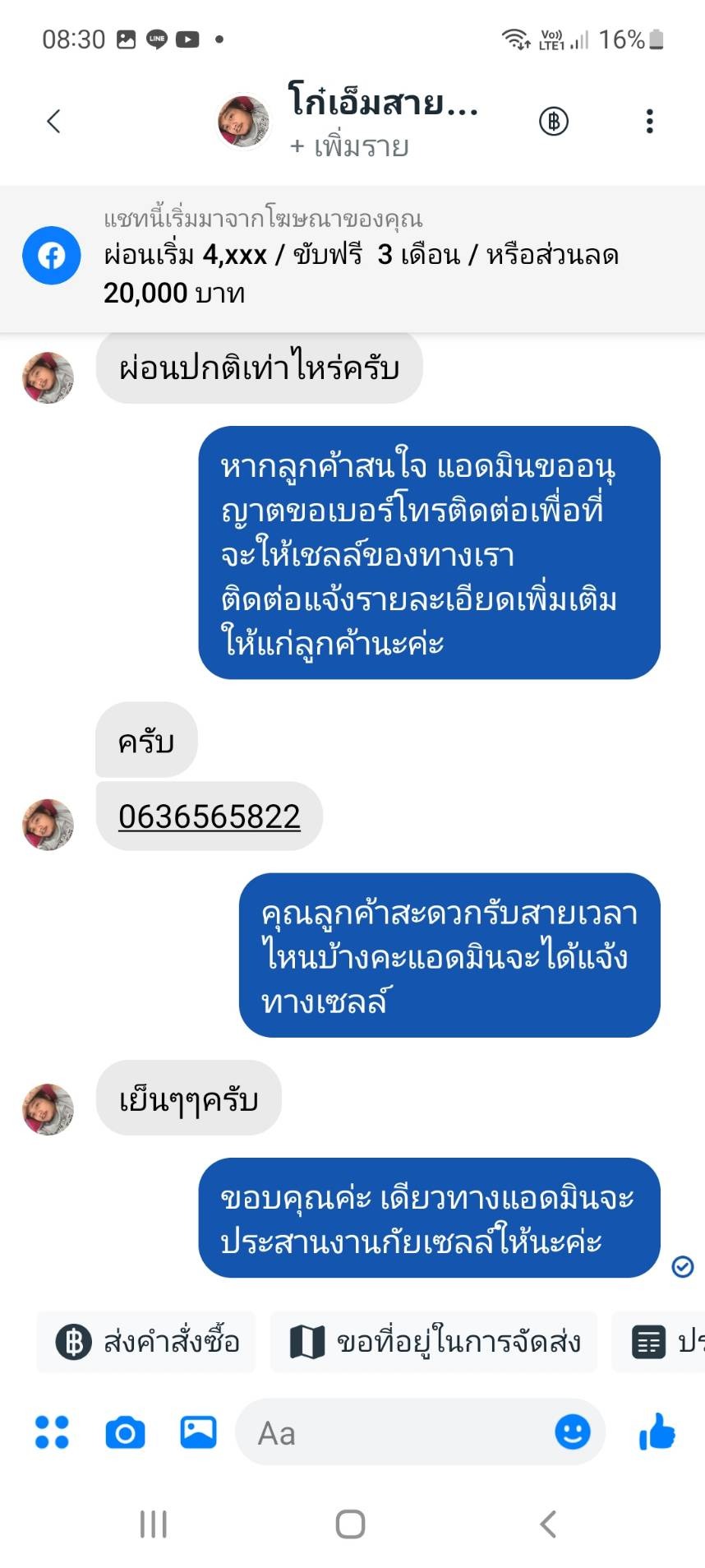The height and width of the screenshot is (1568, 705).
Task: Focus the Aa message input field
Action: (x=394, y=1432)
